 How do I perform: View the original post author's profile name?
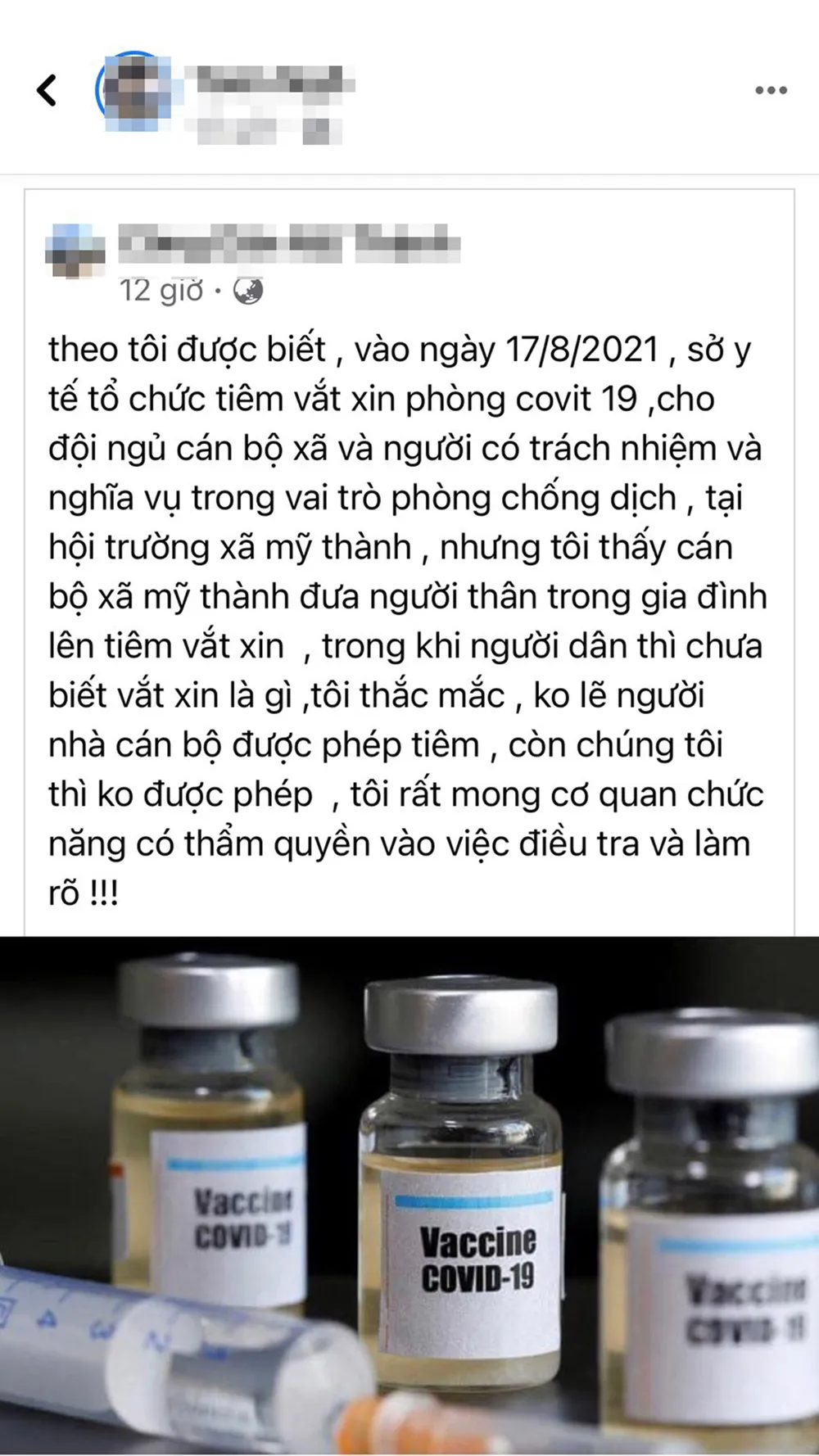coord(288,244)
